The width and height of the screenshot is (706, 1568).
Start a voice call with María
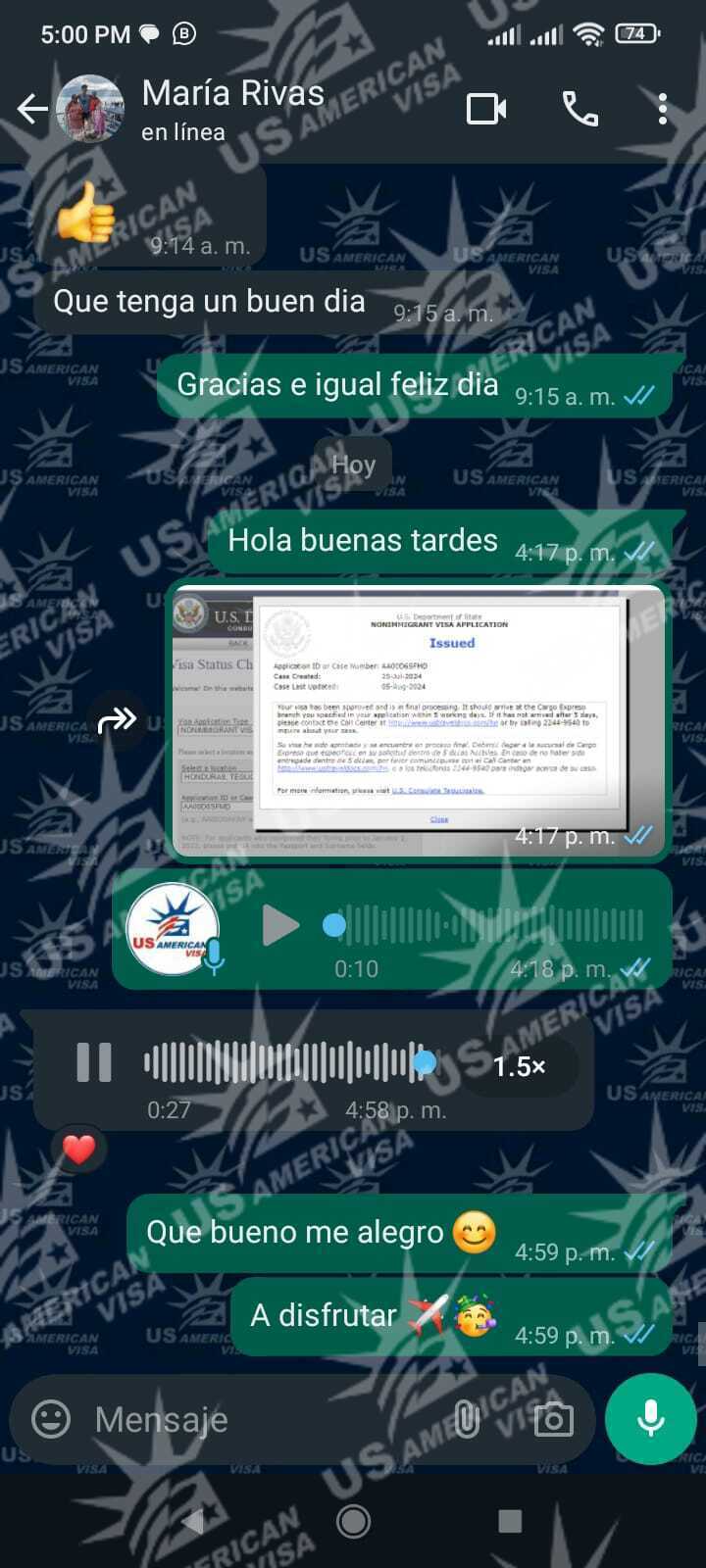point(580,109)
